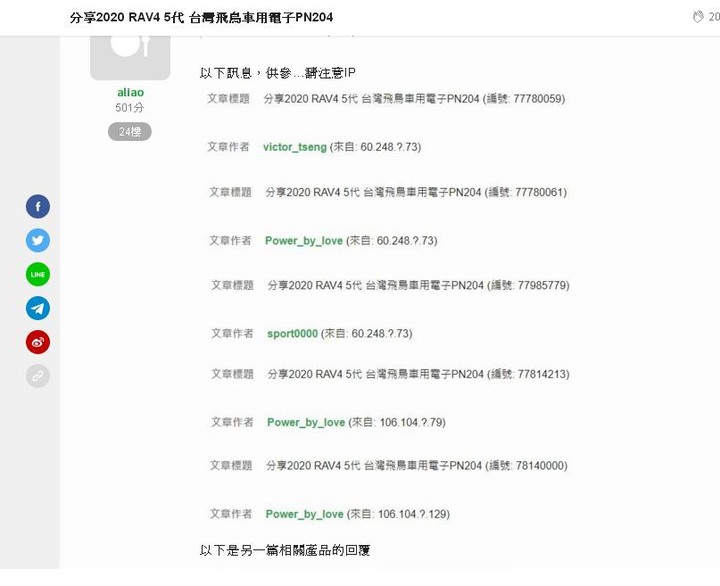Share this thread on Twitter

point(38,241)
